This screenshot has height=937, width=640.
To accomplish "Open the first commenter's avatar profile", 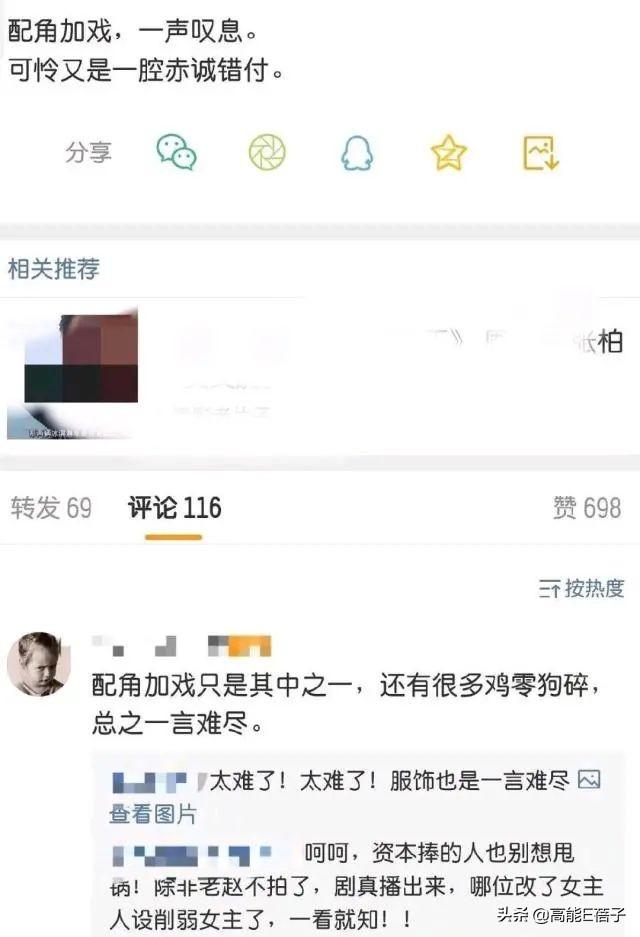I will pyautogui.click(x=38, y=664).
